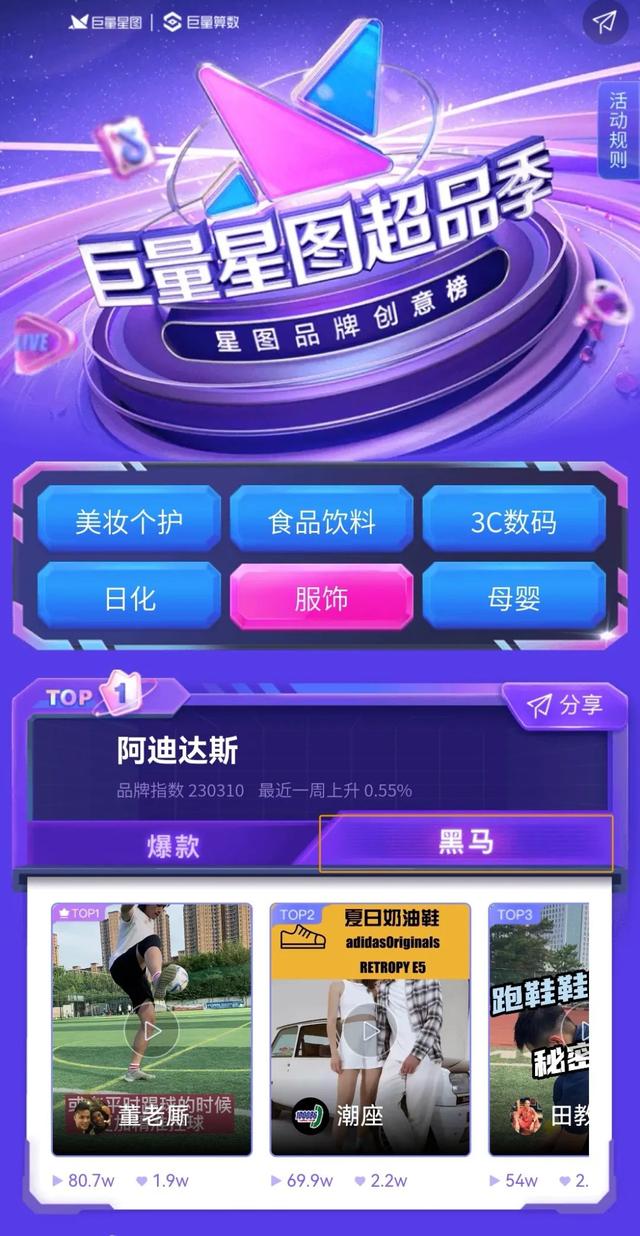Play the TOP2 video by 潮座
The image size is (640, 1236).
(370, 1029)
